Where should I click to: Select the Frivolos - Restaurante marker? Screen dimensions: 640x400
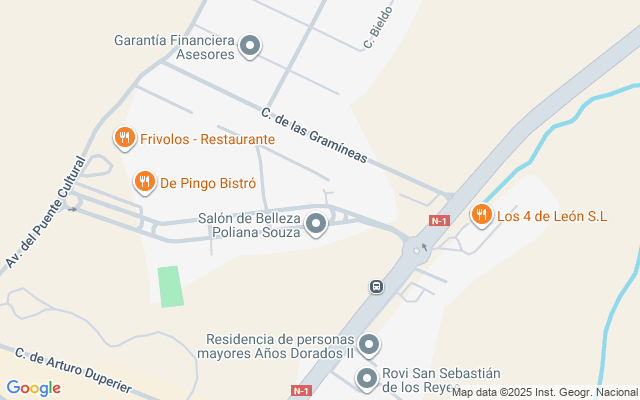click(x=125, y=139)
